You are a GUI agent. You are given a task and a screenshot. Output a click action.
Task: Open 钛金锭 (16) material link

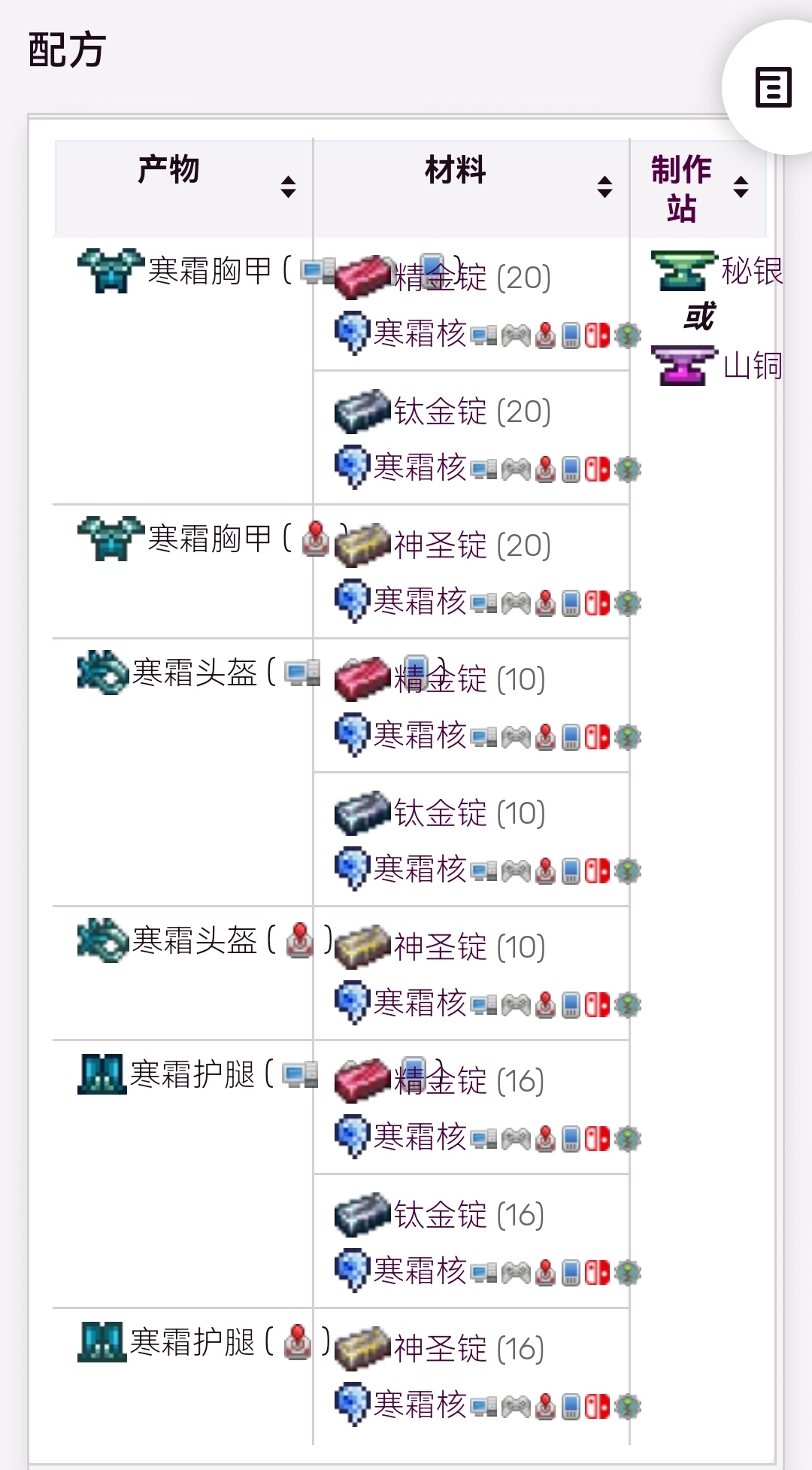pyautogui.click(x=441, y=1216)
